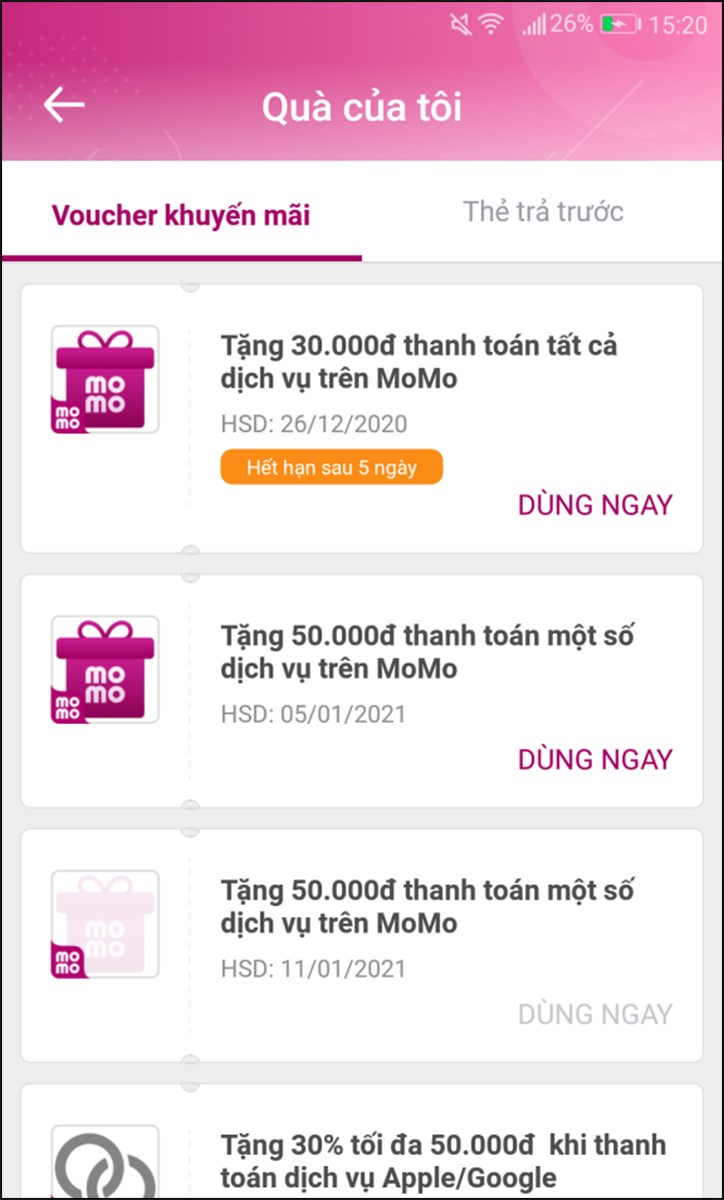This screenshot has height=1200, width=724.
Task: Switch to the Thẻ trả trước tab
Action: click(x=542, y=212)
